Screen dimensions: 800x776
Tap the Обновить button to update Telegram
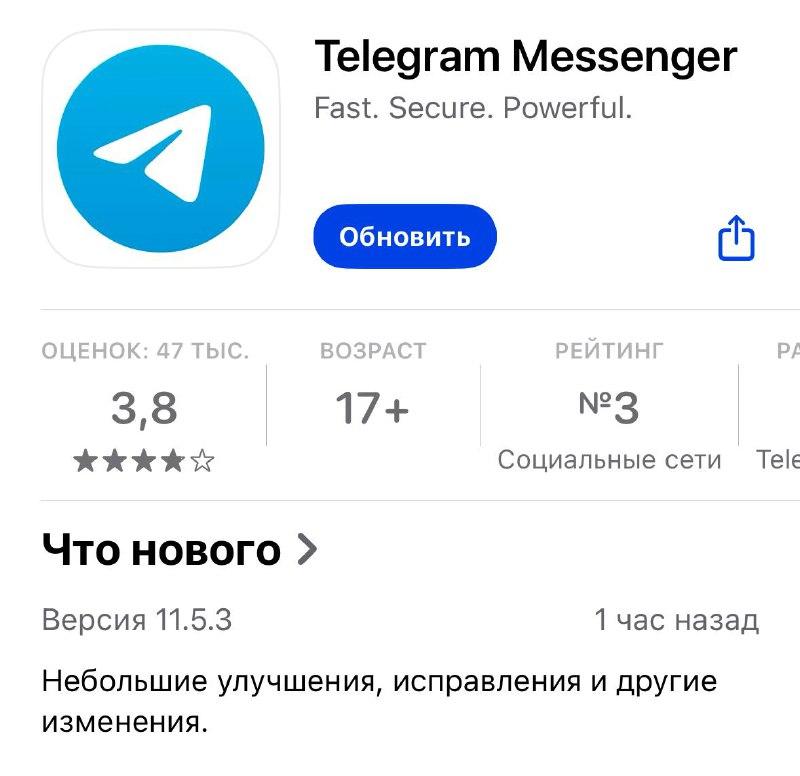405,237
